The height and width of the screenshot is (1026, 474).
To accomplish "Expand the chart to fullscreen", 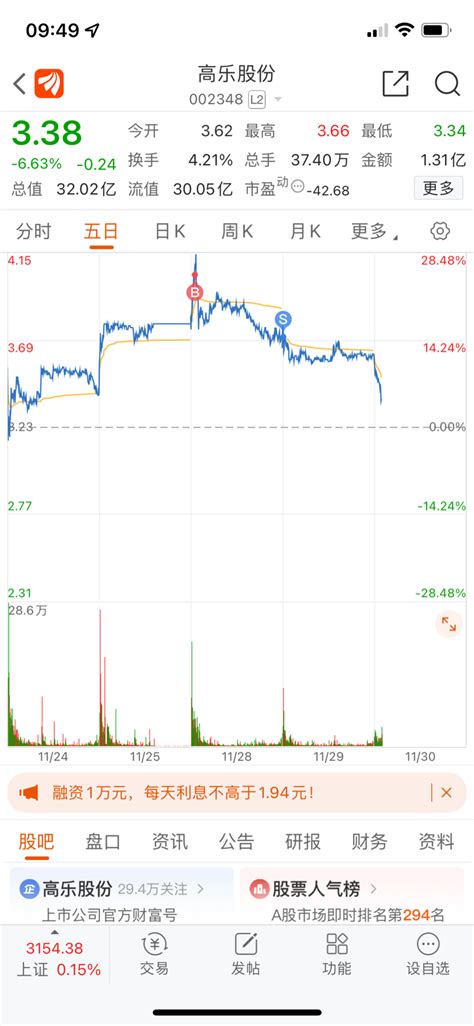I will pyautogui.click(x=448, y=624).
